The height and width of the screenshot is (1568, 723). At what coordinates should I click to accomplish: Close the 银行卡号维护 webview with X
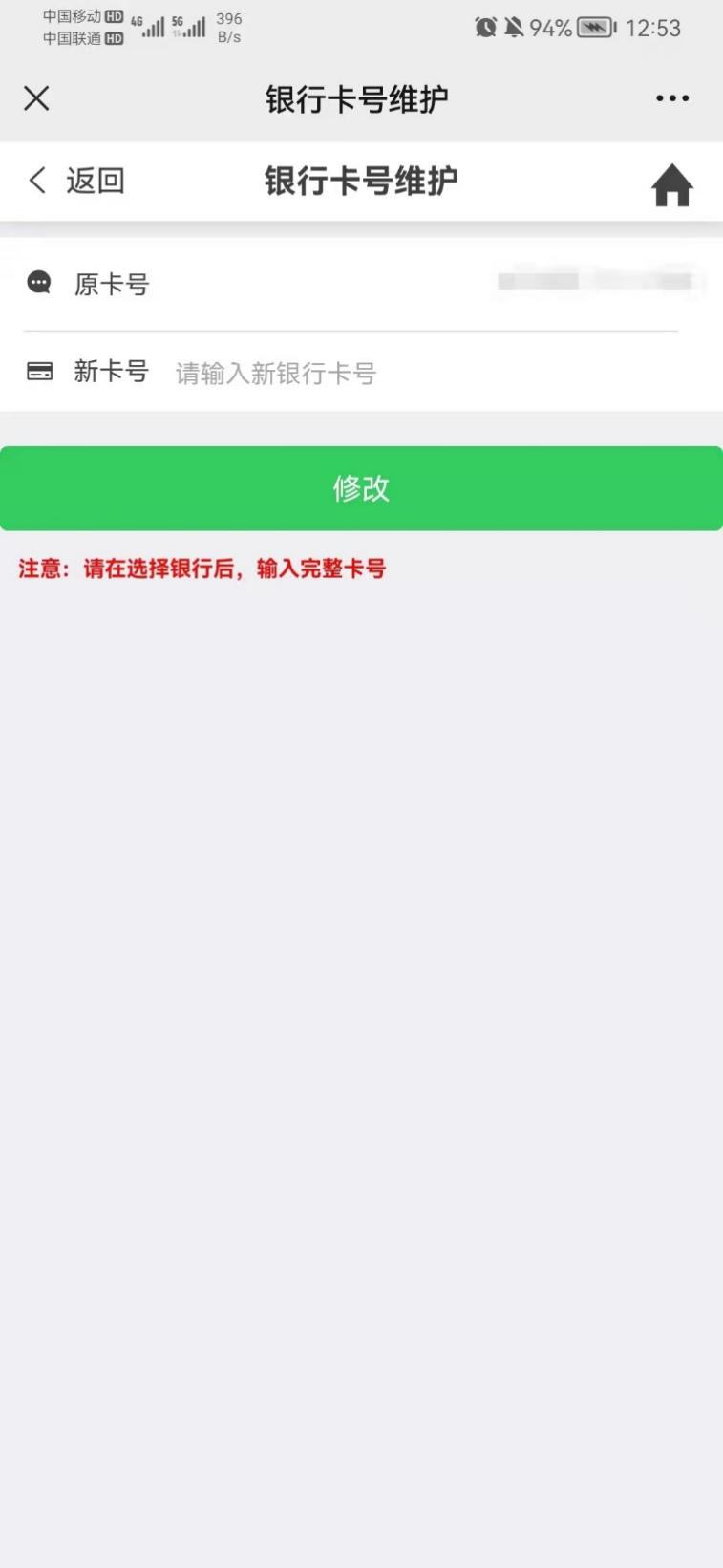36,98
